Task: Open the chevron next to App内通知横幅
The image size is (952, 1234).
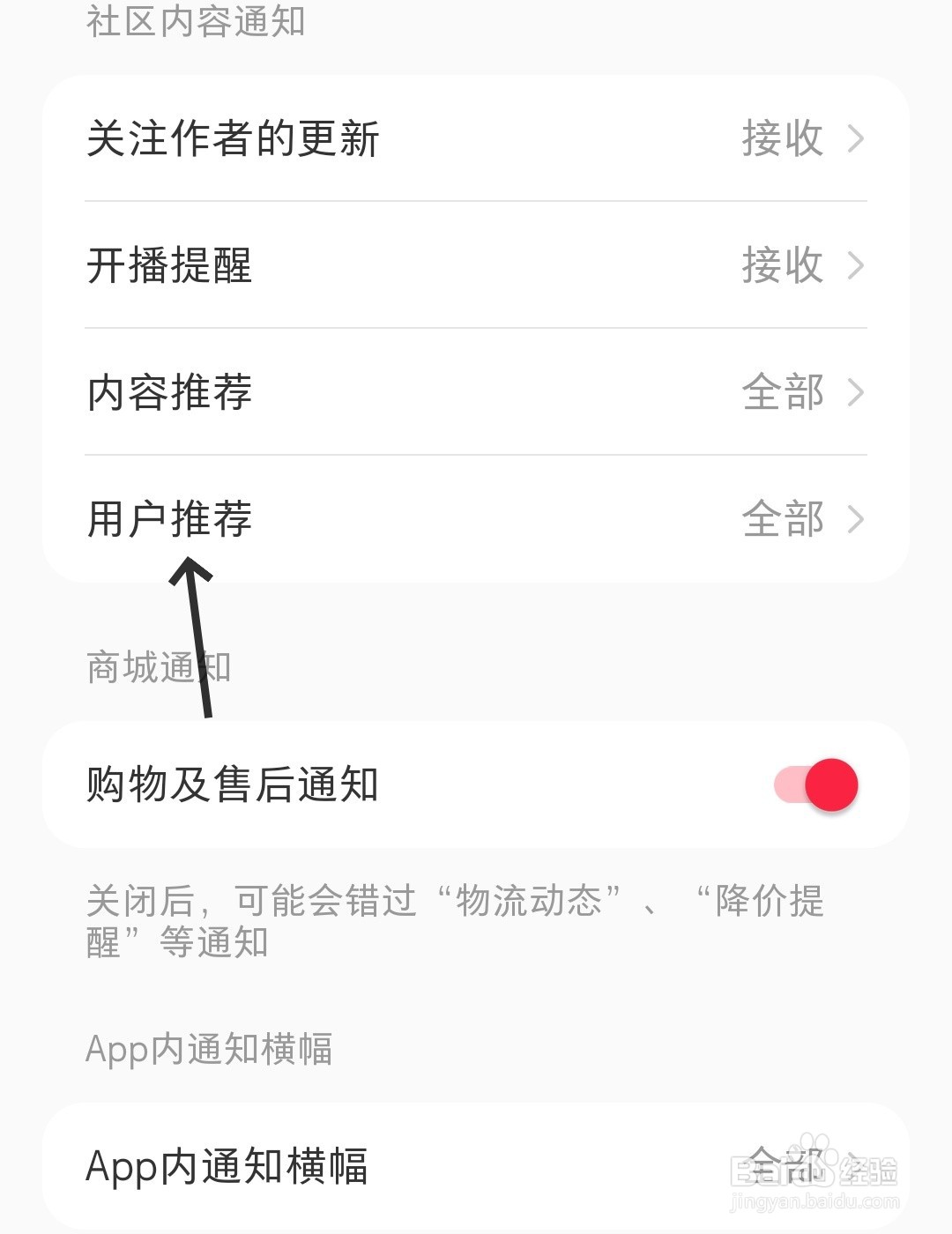Action: coord(852,1168)
